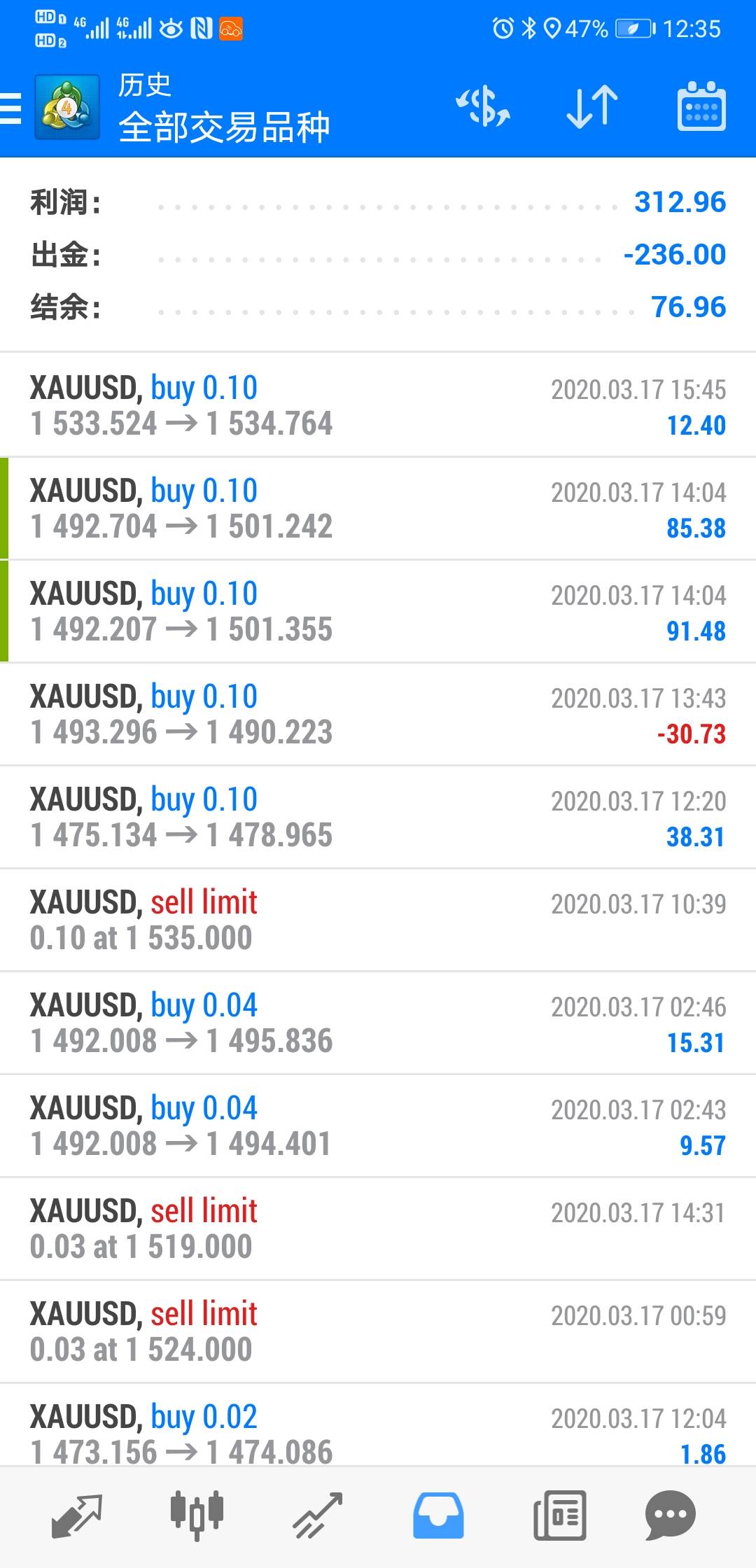Switch to the Chart tab
This screenshot has height=1568, width=756.
tap(197, 1515)
